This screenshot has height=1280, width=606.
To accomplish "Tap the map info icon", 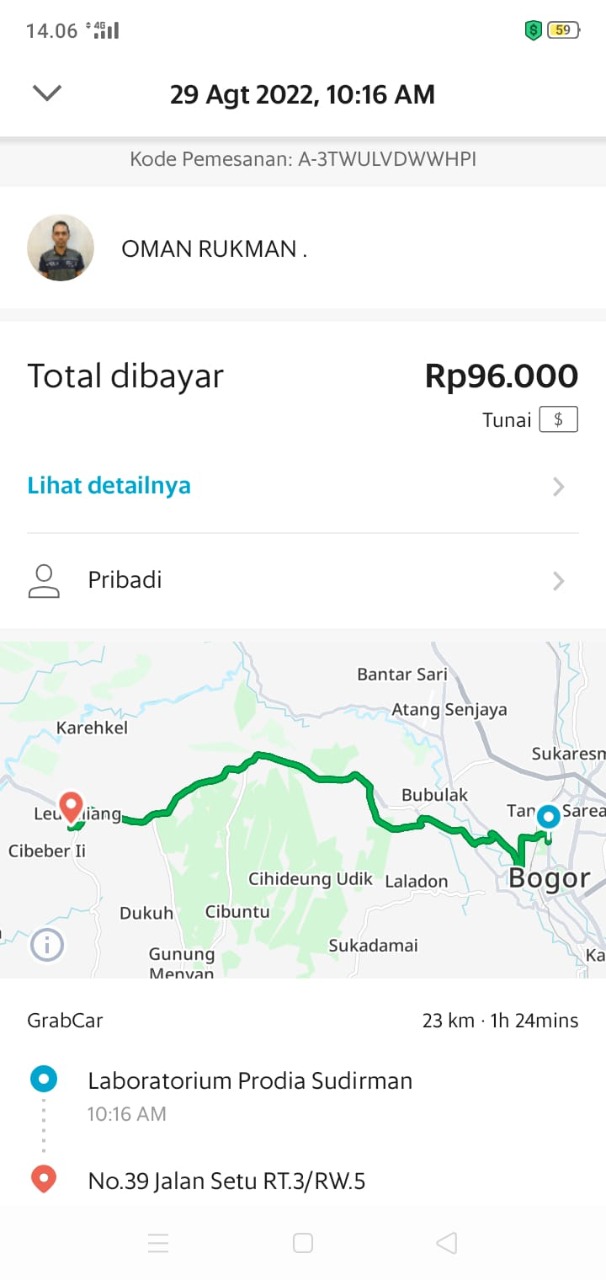I will (47, 944).
